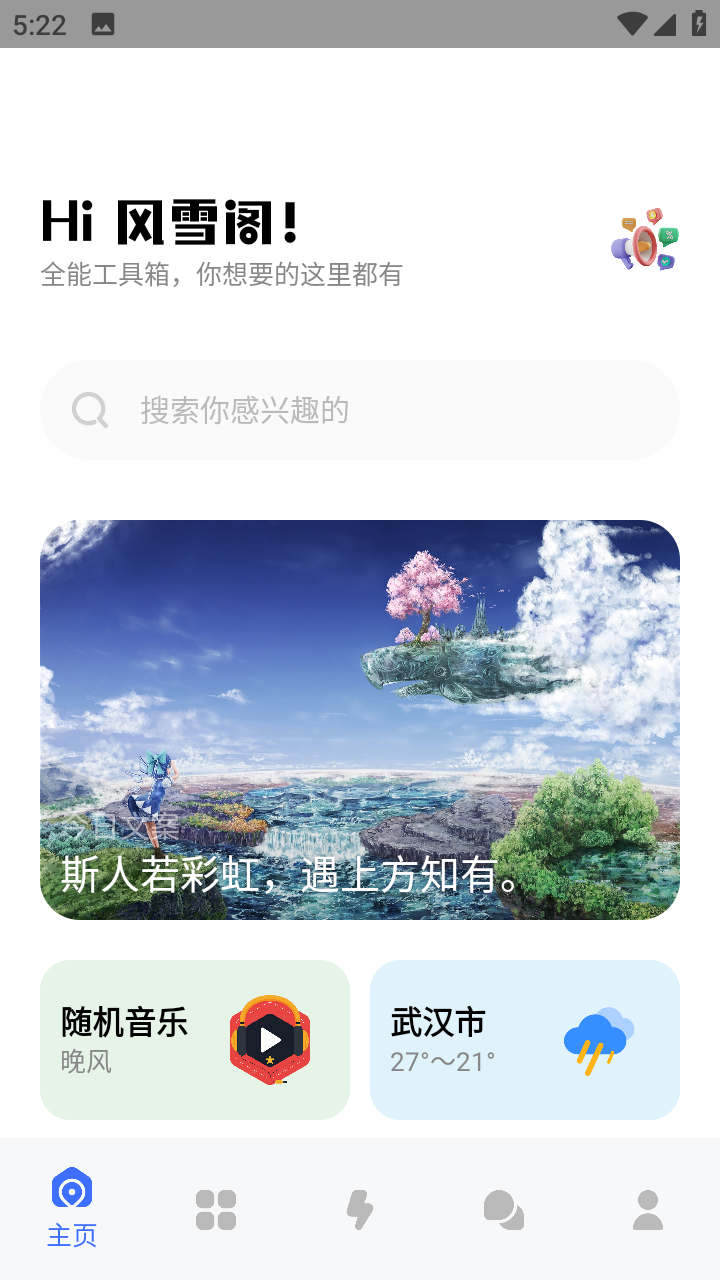Switch to the lightning bolt tab
This screenshot has height=1280, width=720.
point(360,1209)
